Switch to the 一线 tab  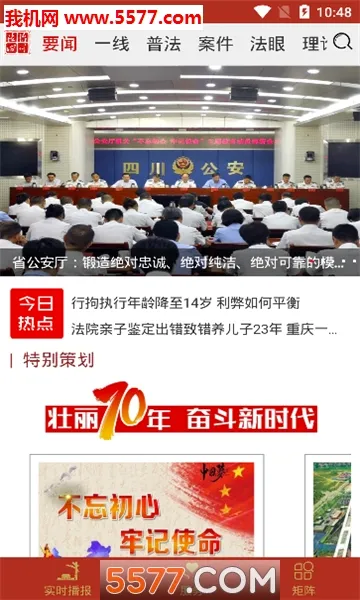tap(112, 44)
